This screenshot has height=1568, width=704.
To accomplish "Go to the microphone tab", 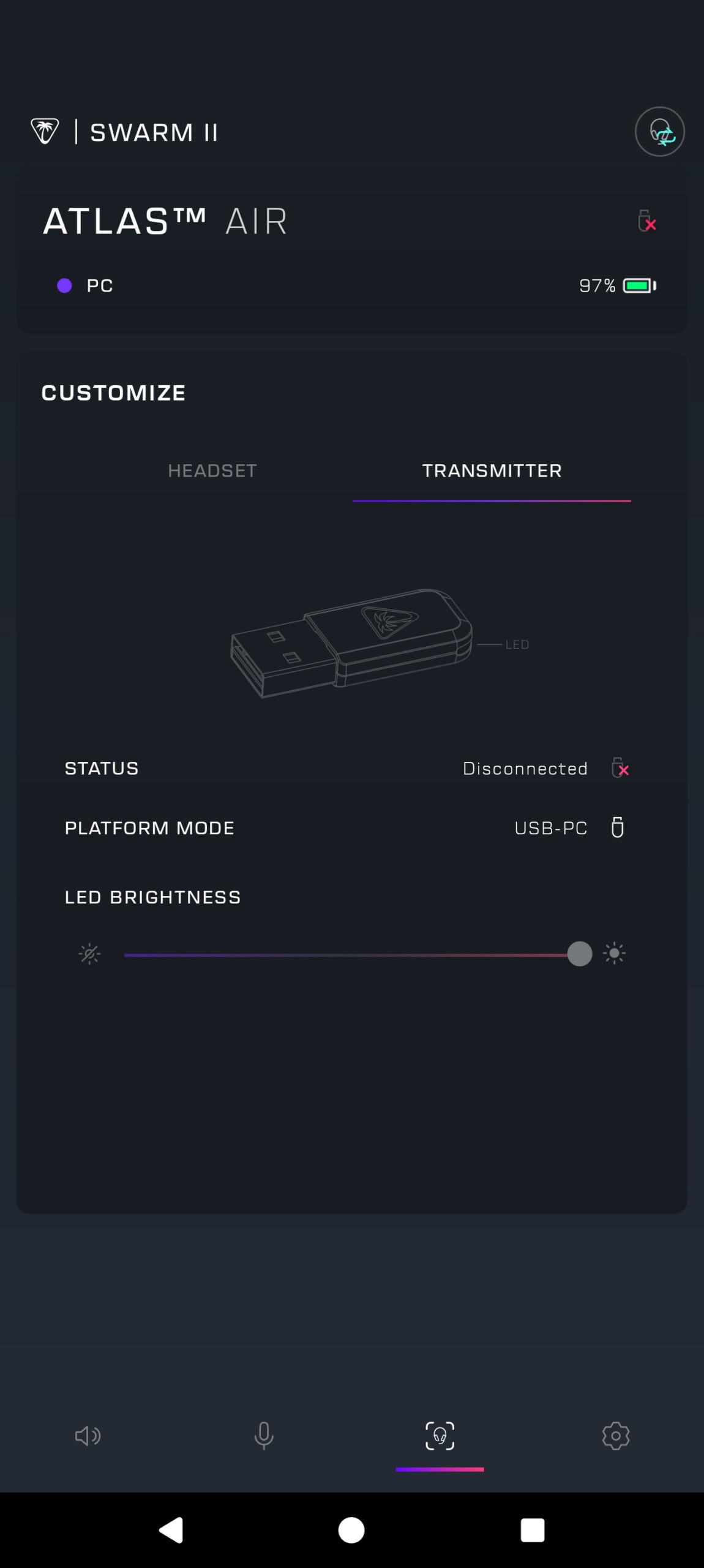I will (264, 1436).
